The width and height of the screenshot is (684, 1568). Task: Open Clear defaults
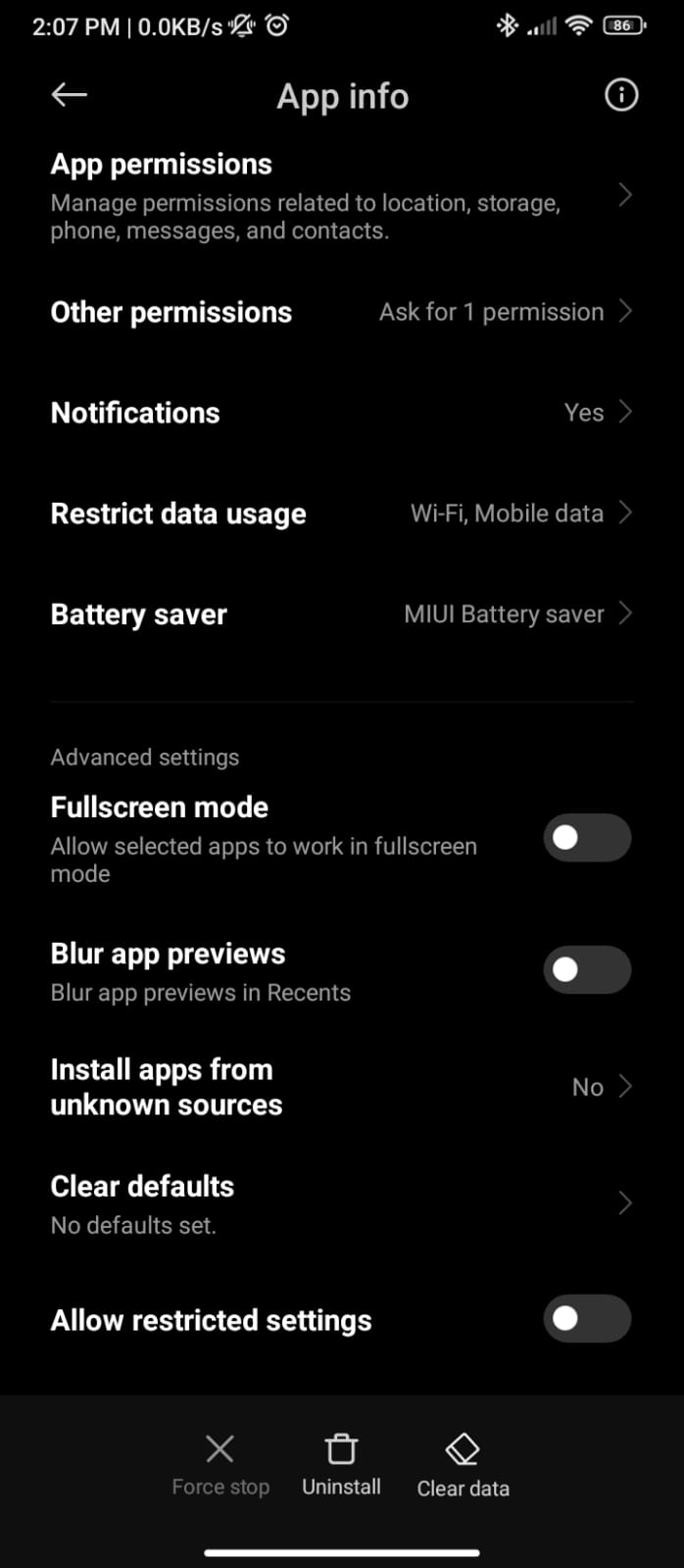(342, 1203)
